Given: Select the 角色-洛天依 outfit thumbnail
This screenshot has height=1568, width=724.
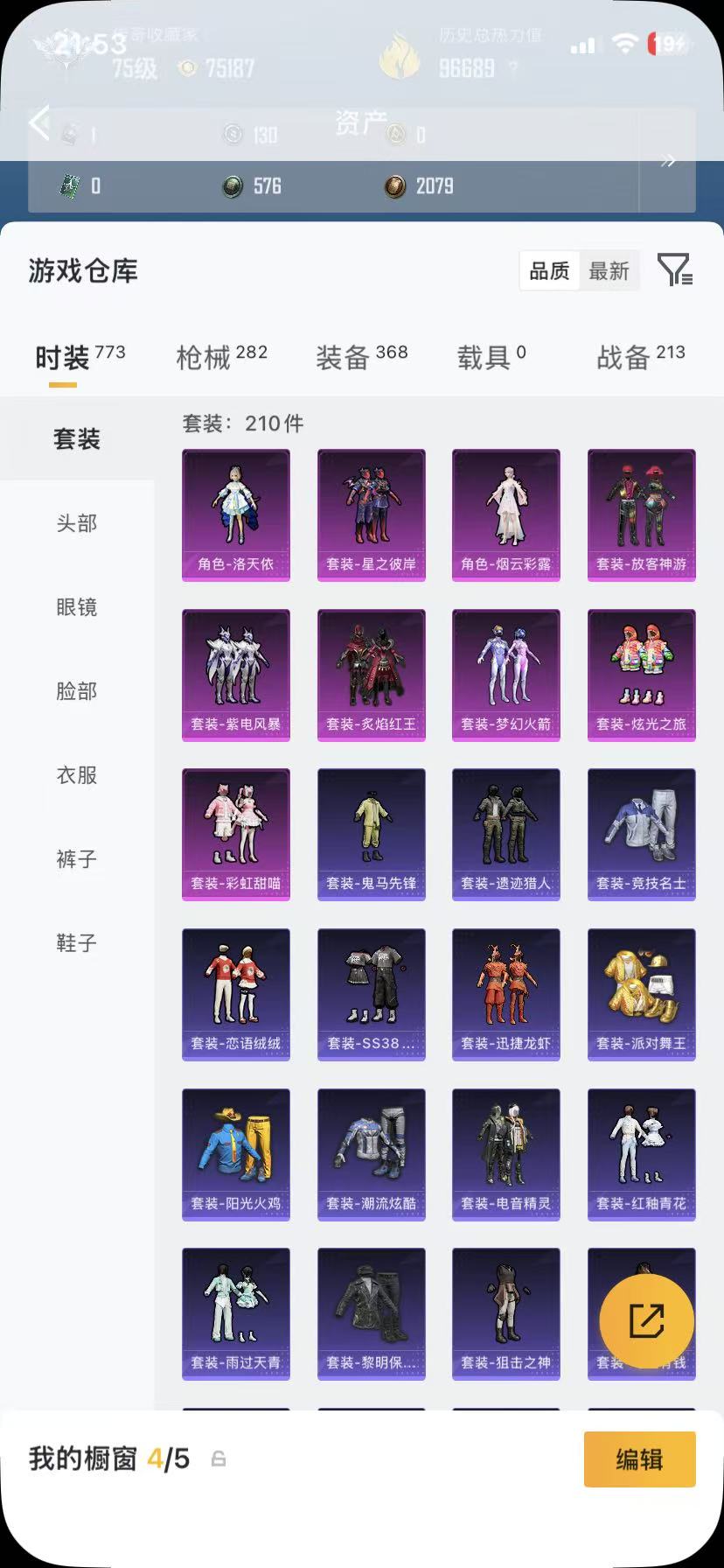Looking at the screenshot, I should tap(236, 514).
